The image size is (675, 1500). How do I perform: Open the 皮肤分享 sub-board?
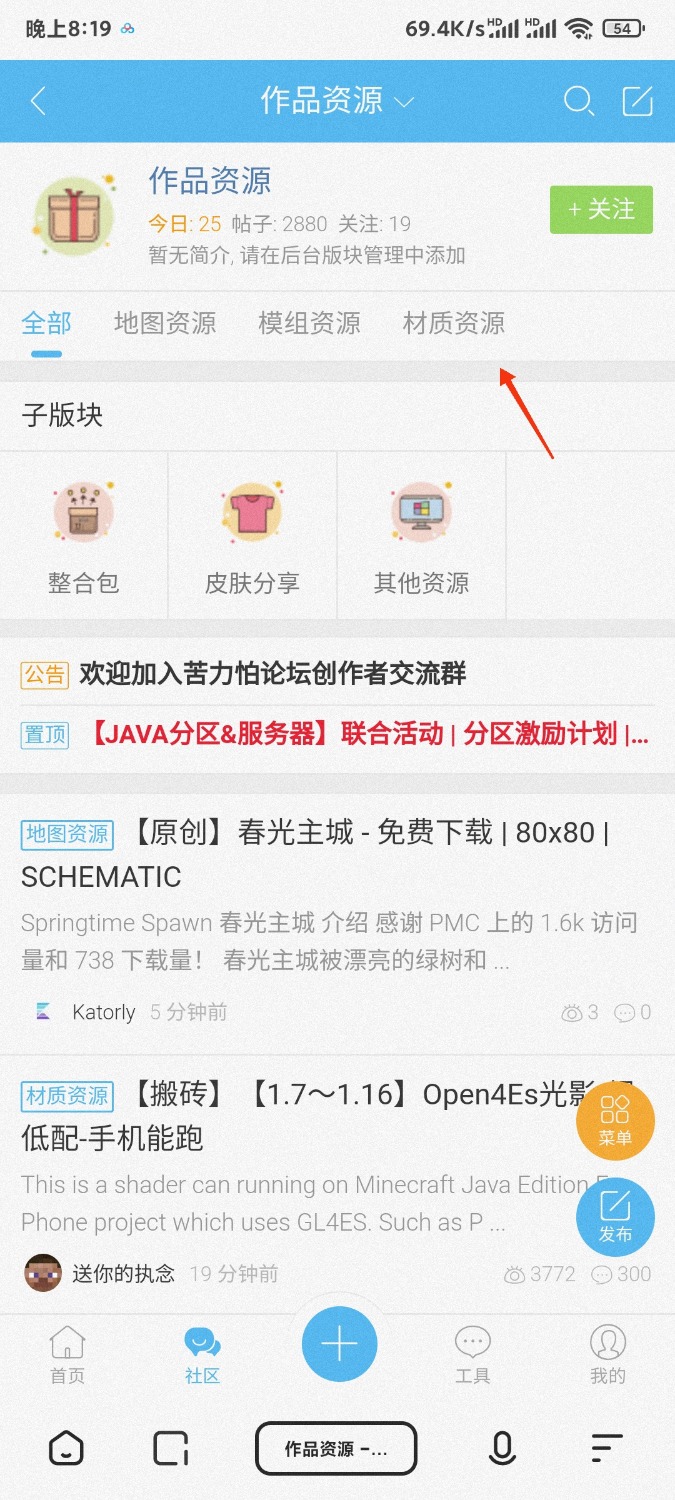252,536
